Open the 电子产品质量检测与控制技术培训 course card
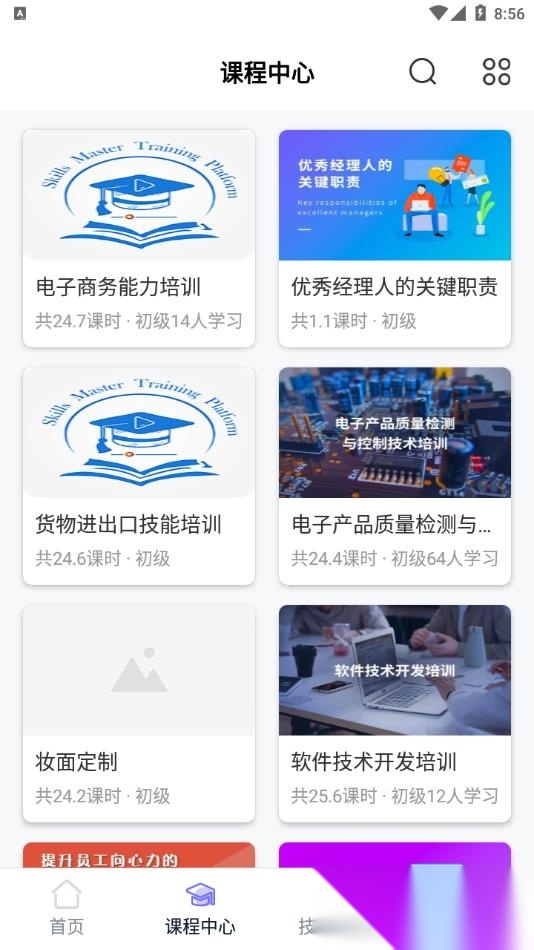Screen dimensions: 534x950 tap(395, 476)
